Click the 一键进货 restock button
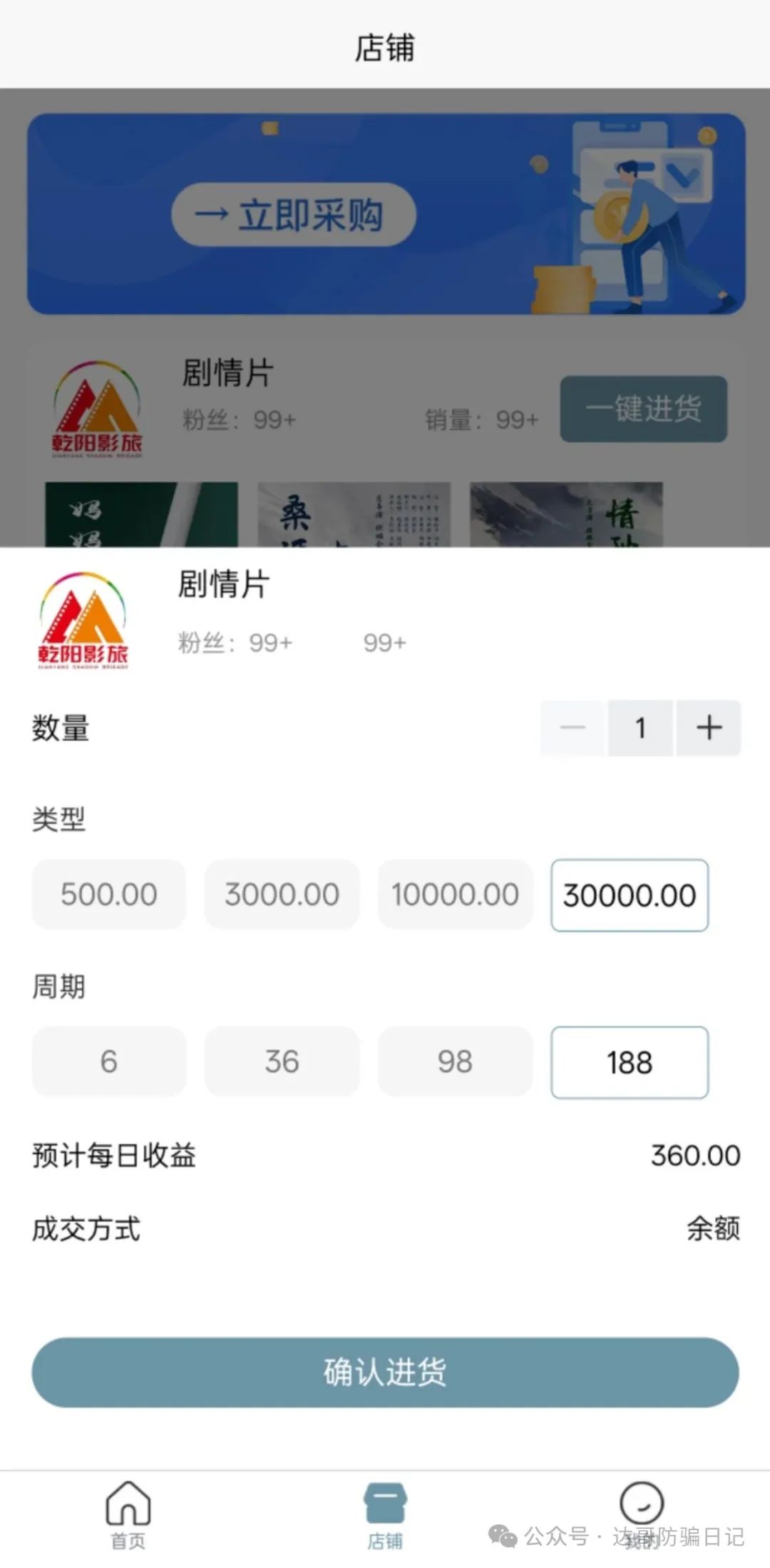The height and width of the screenshot is (1568, 770). (642, 407)
